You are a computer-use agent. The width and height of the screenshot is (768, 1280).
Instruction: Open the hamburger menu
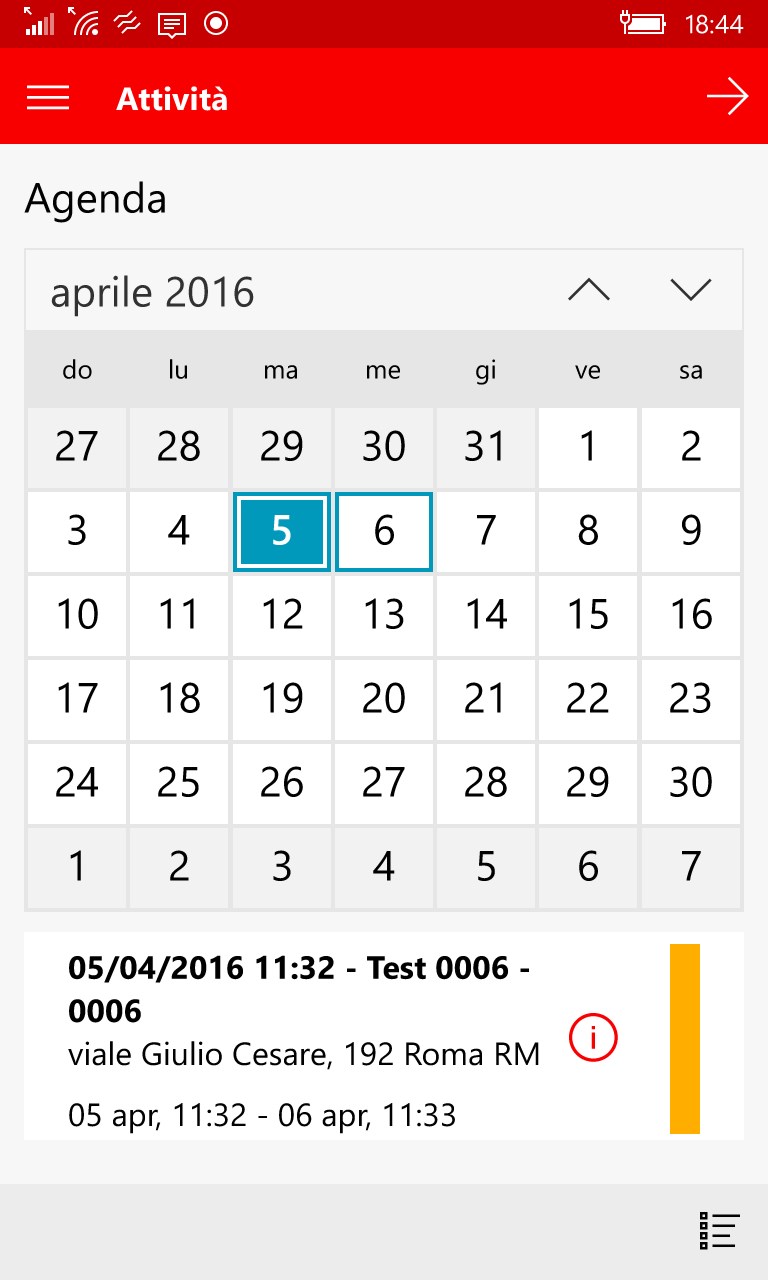(x=48, y=98)
